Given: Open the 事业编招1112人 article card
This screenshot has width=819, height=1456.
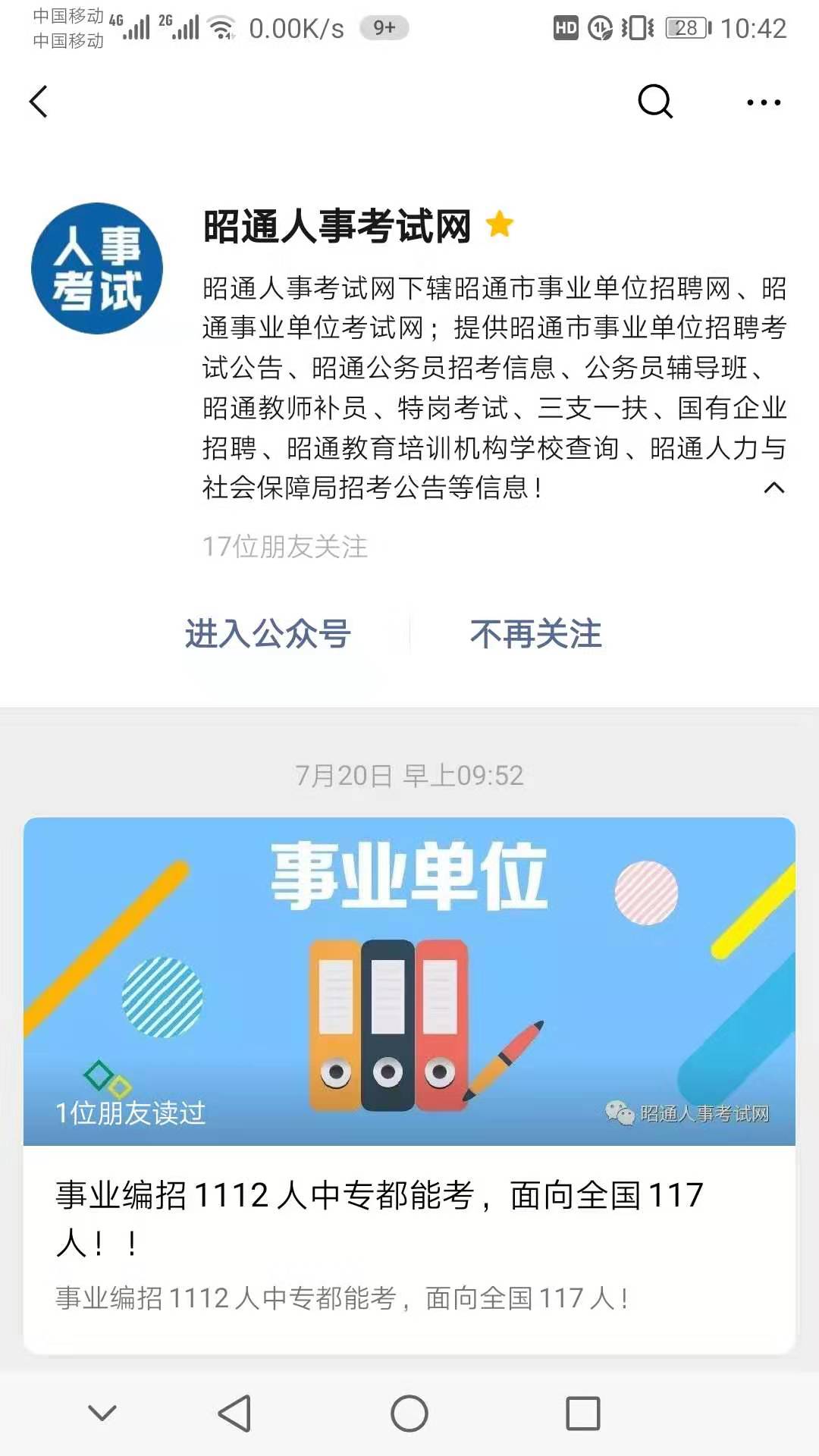Looking at the screenshot, I should pos(409,1085).
